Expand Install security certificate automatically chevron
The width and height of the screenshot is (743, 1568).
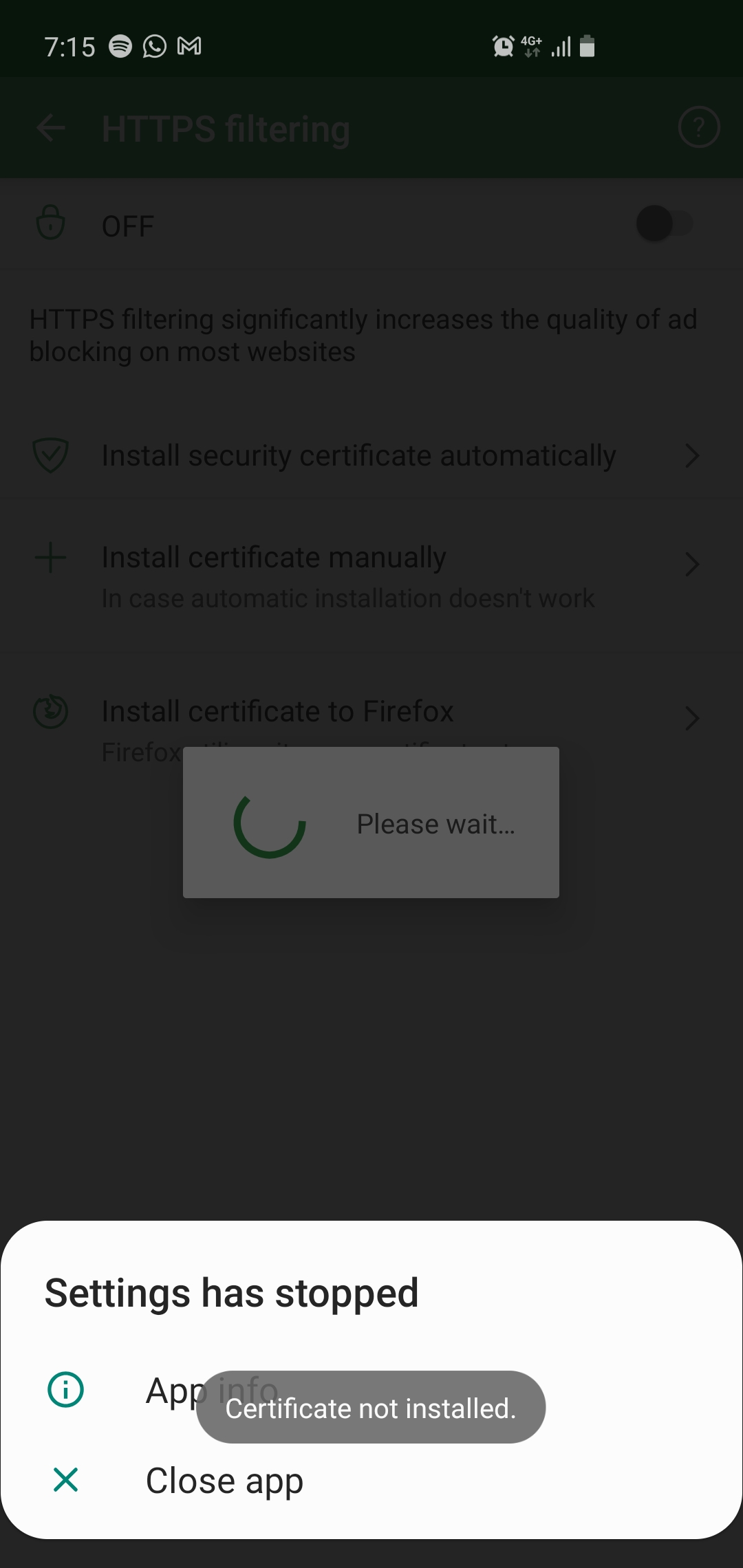693,456
